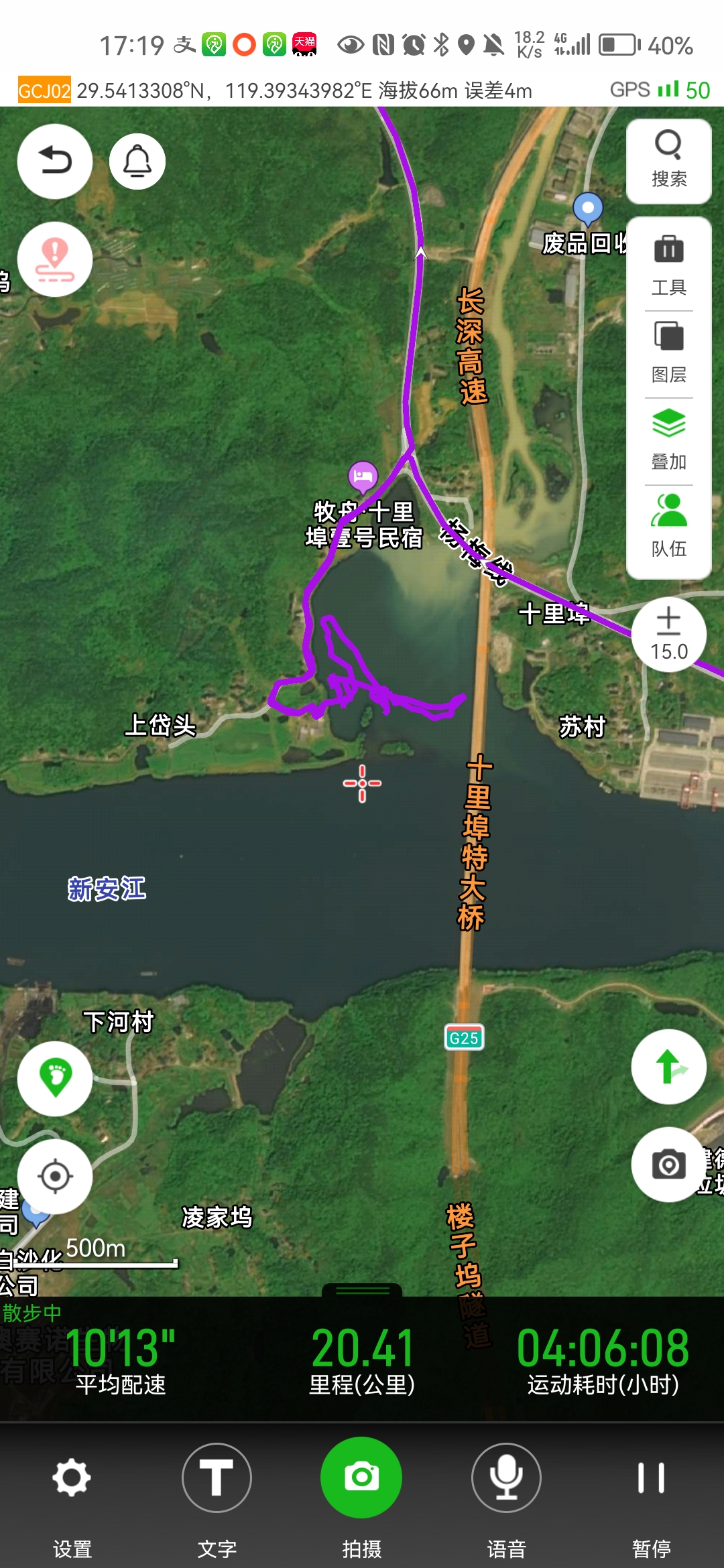Go back using the return arrow
Image resolution: width=724 pixels, height=1568 pixels.
55,161
